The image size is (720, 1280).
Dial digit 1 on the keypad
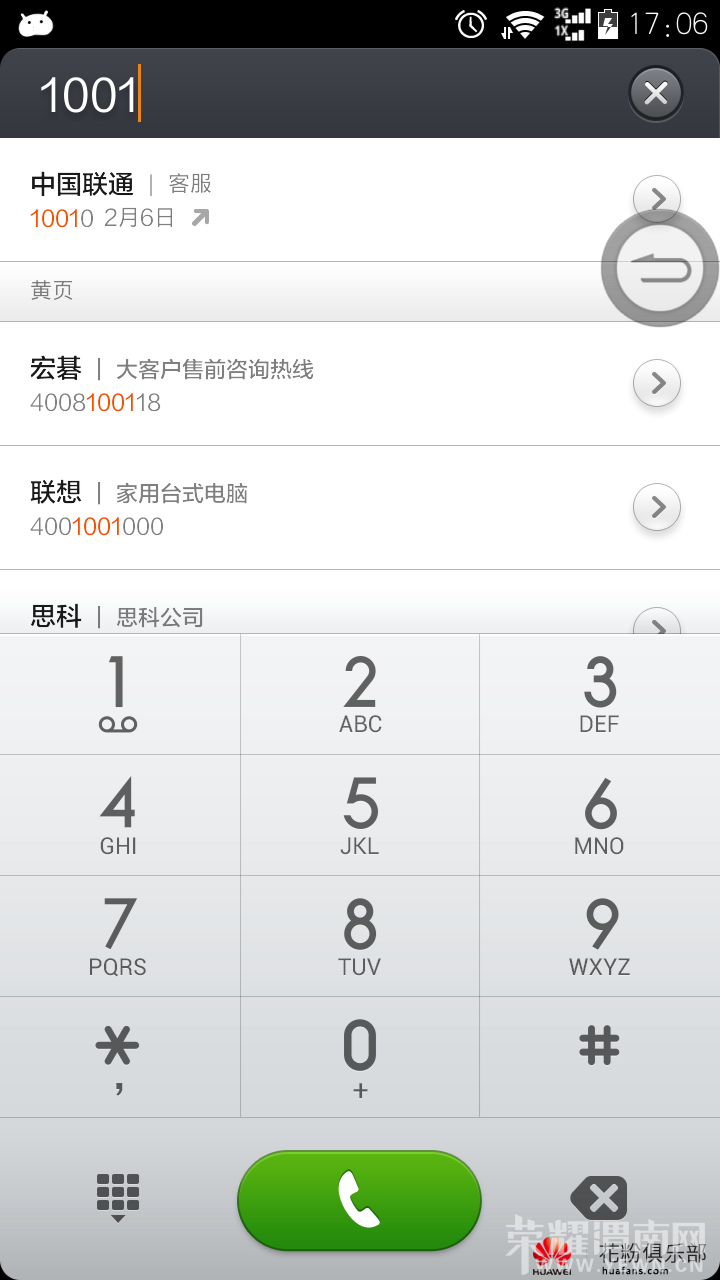[x=119, y=694]
